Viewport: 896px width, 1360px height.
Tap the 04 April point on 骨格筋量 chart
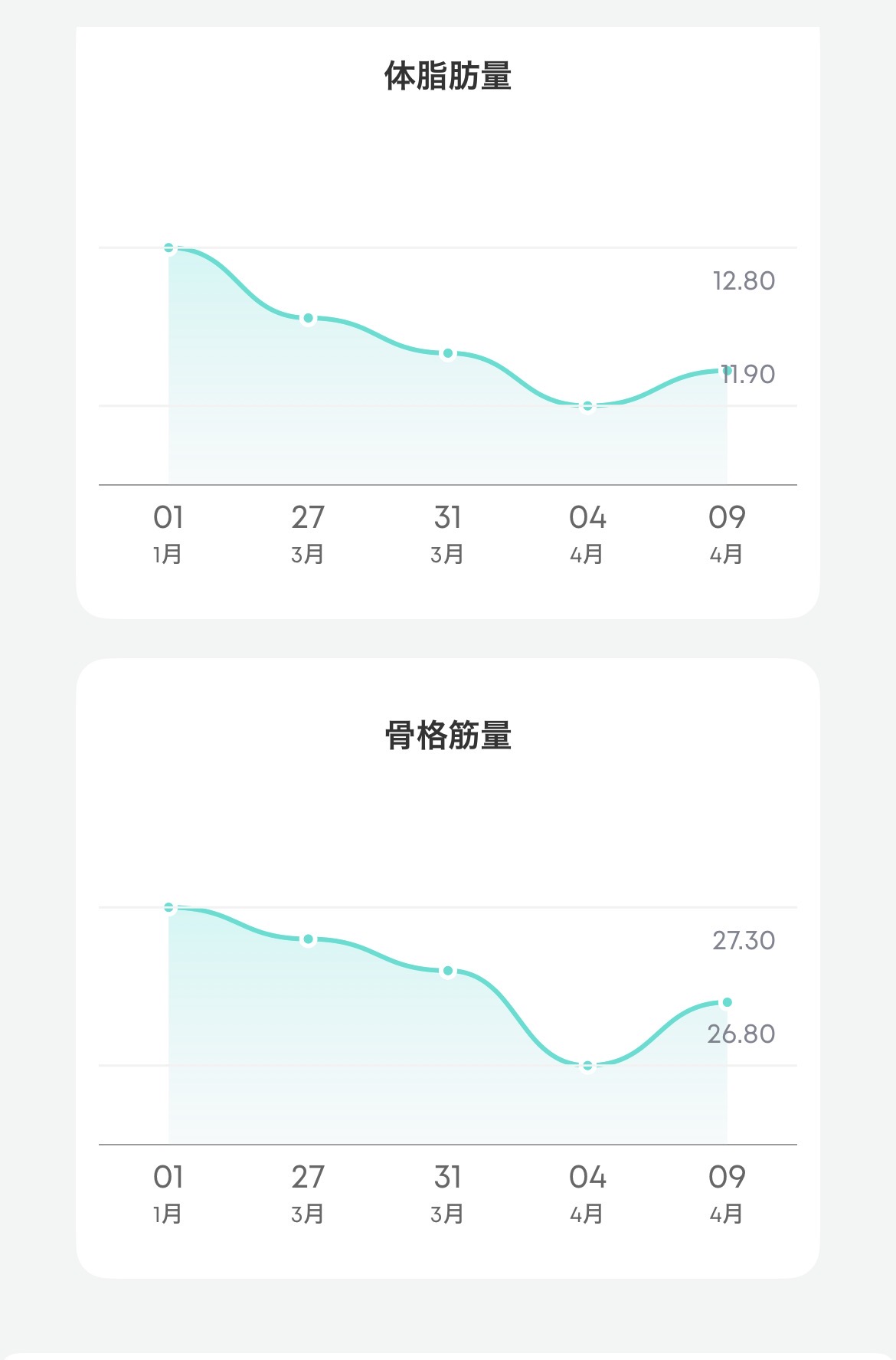point(587,1066)
